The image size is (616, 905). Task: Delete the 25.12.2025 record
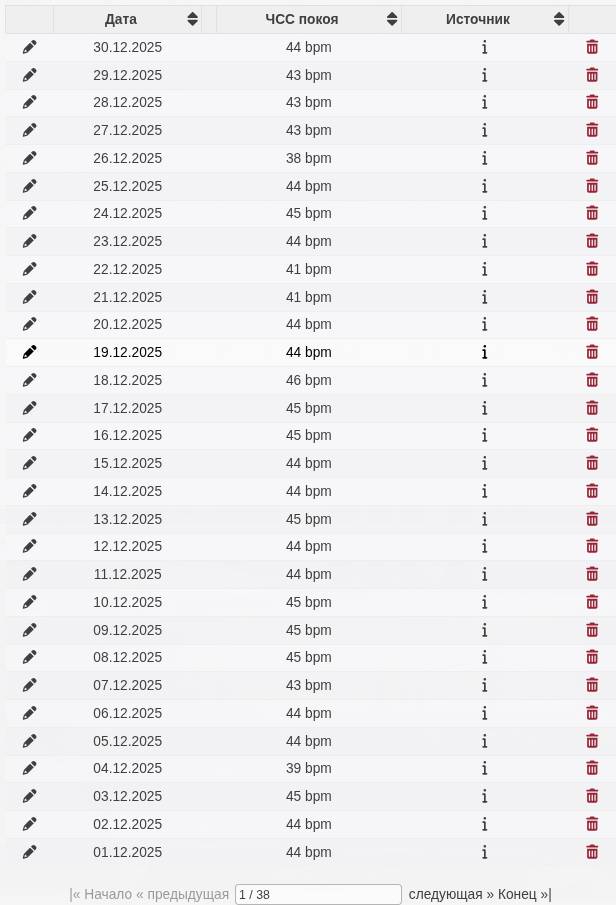coord(592,186)
